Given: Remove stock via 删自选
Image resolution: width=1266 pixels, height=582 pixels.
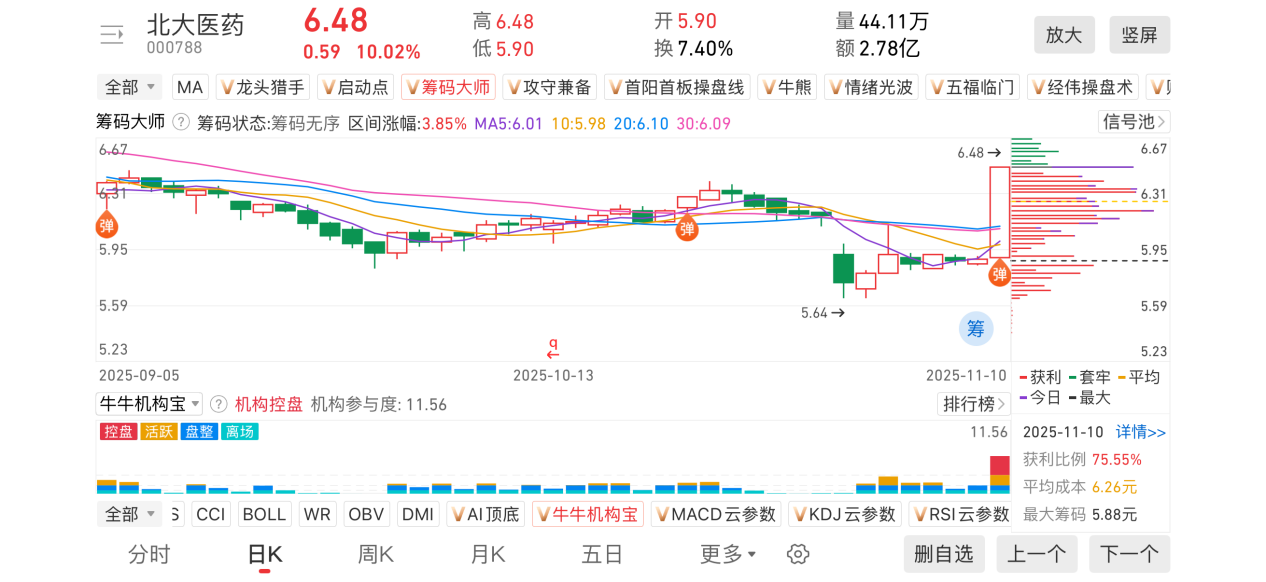Looking at the screenshot, I should coord(944,554).
